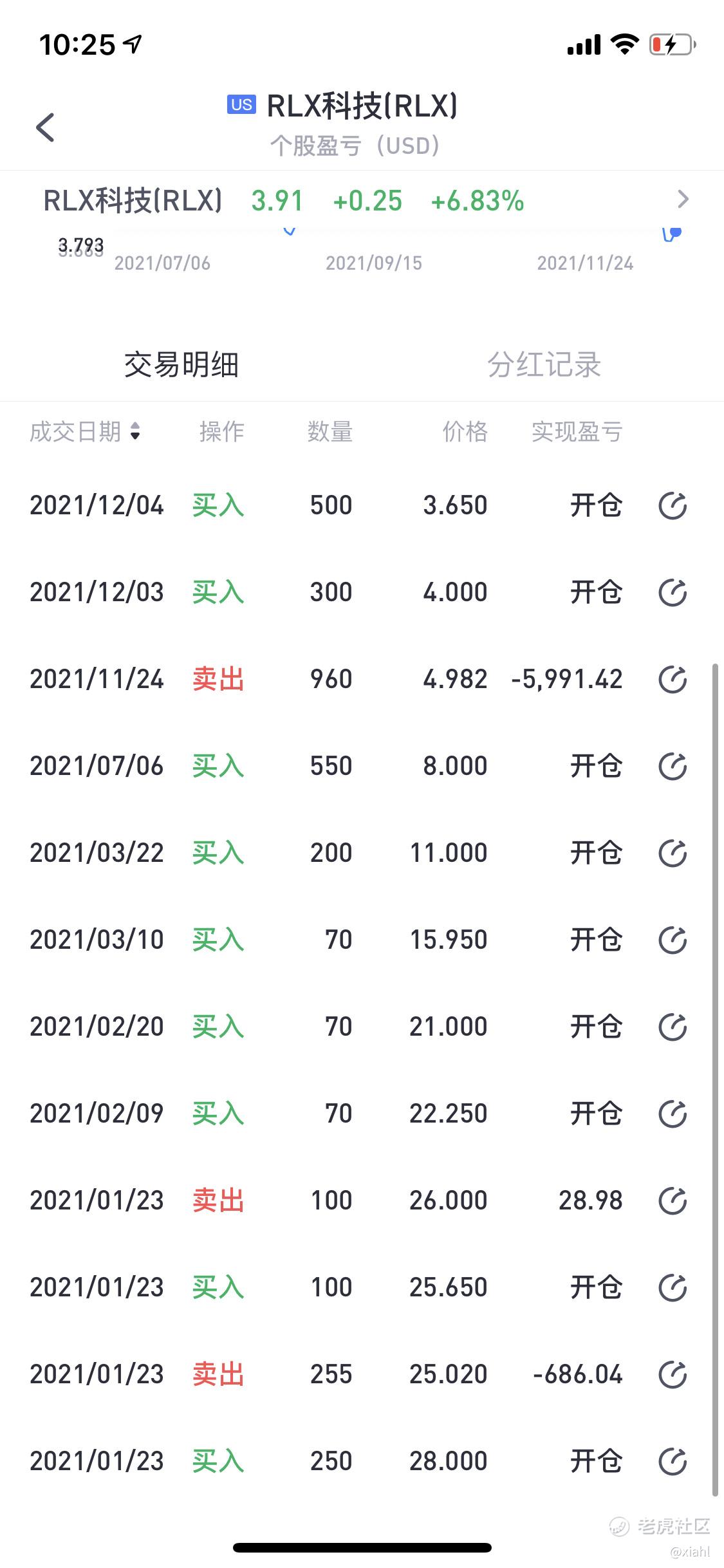Image resolution: width=724 pixels, height=1568 pixels.
Task: Tap replay icon on 2021/03/22 buy 200 row
Action: click(x=673, y=854)
